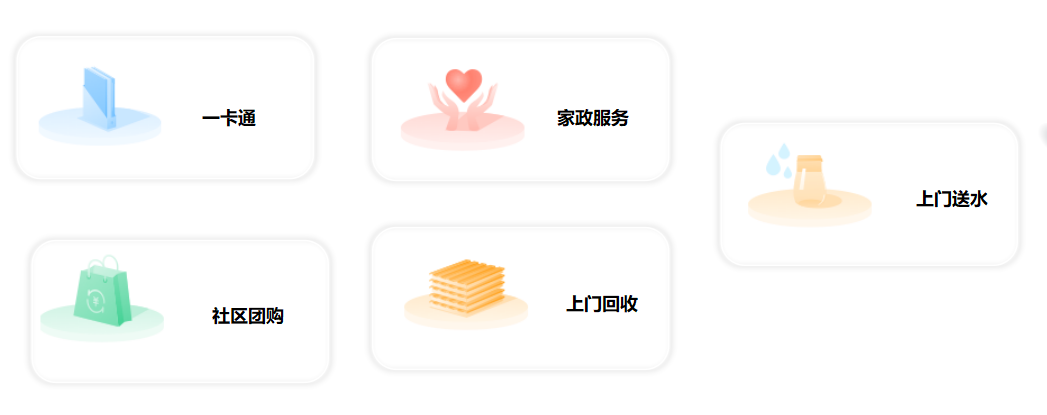Tap the 上门送水 water delivery card
Viewport: 1047px width, 415px height.
[868, 195]
